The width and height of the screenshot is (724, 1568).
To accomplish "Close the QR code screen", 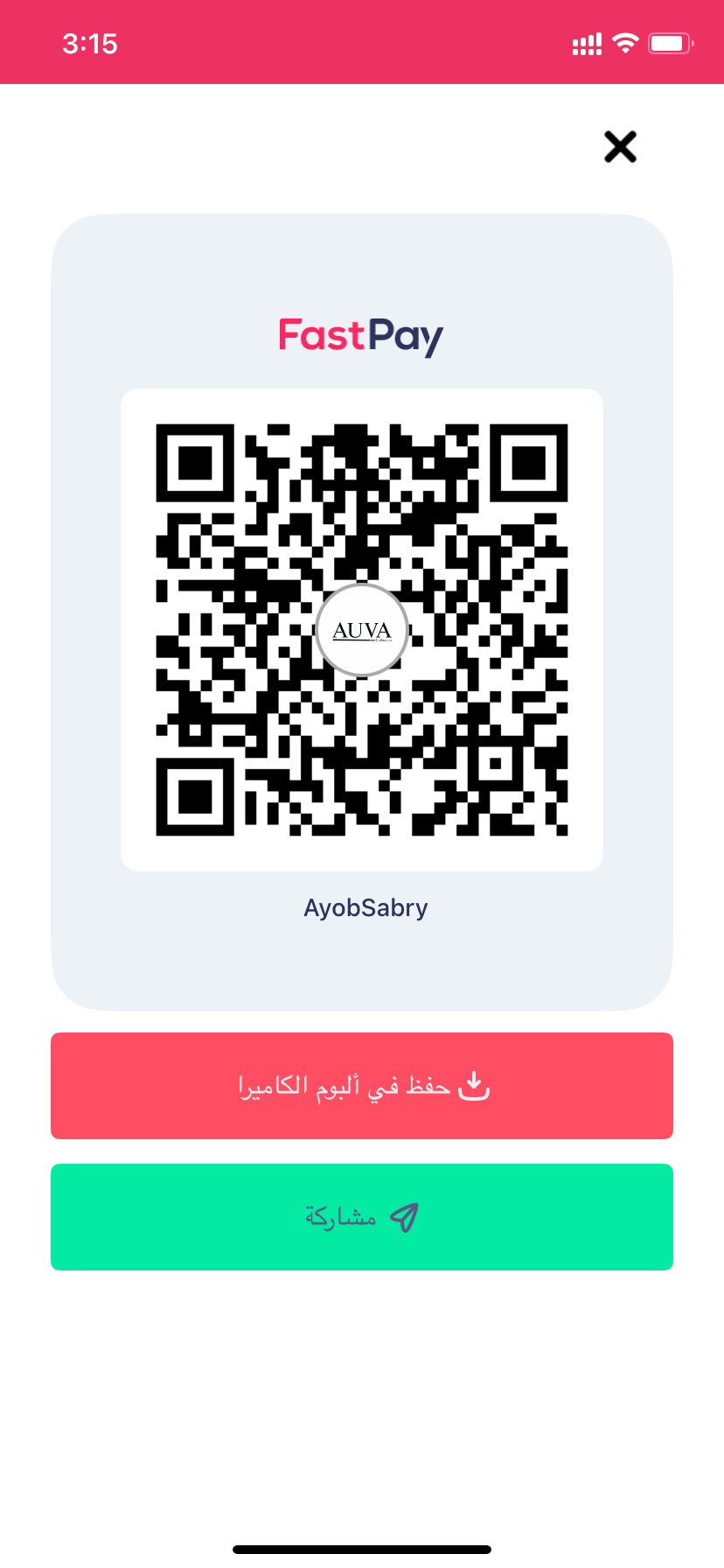I will click(x=620, y=147).
